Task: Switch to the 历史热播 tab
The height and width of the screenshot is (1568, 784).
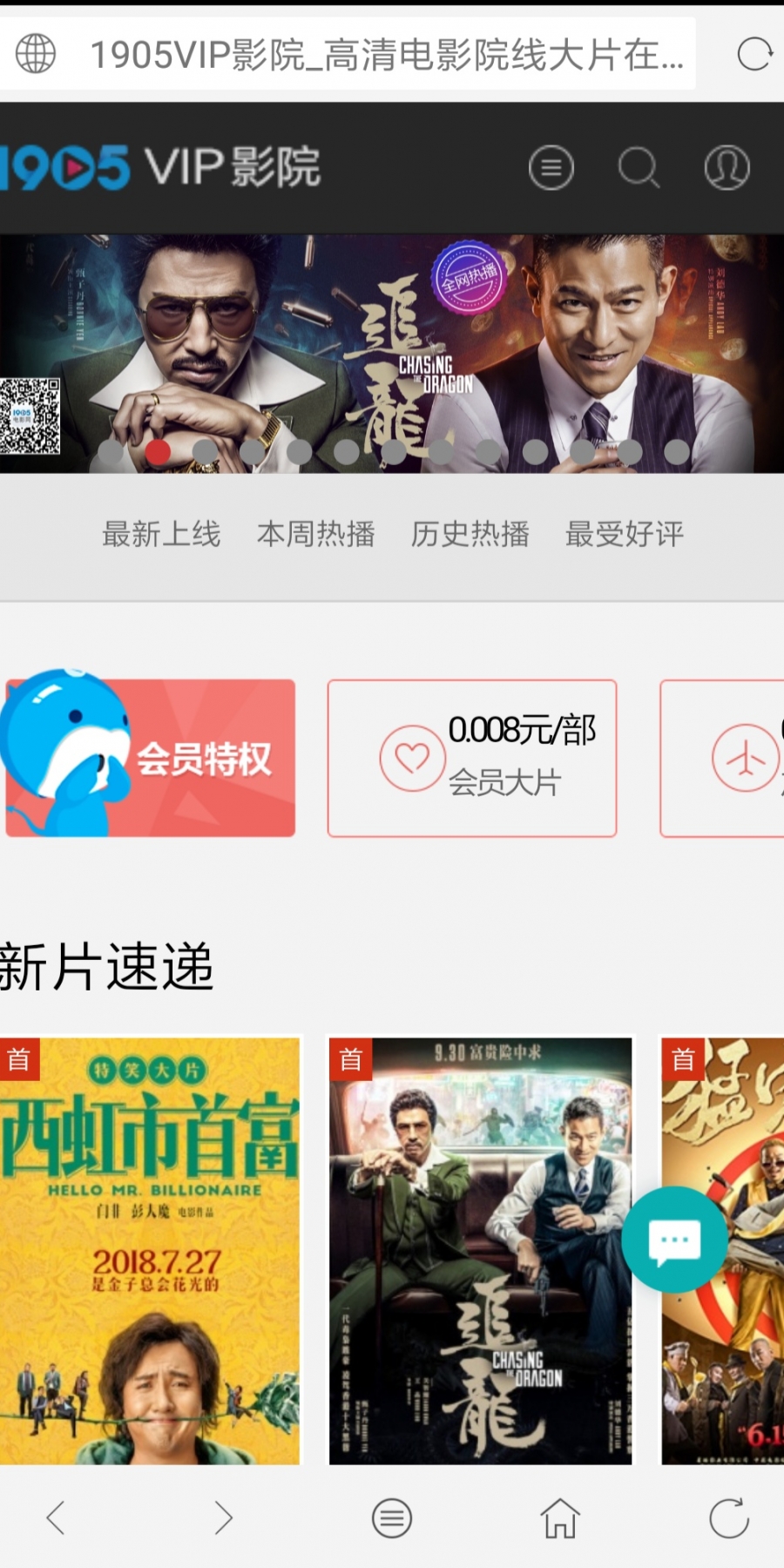Action: coord(470,534)
